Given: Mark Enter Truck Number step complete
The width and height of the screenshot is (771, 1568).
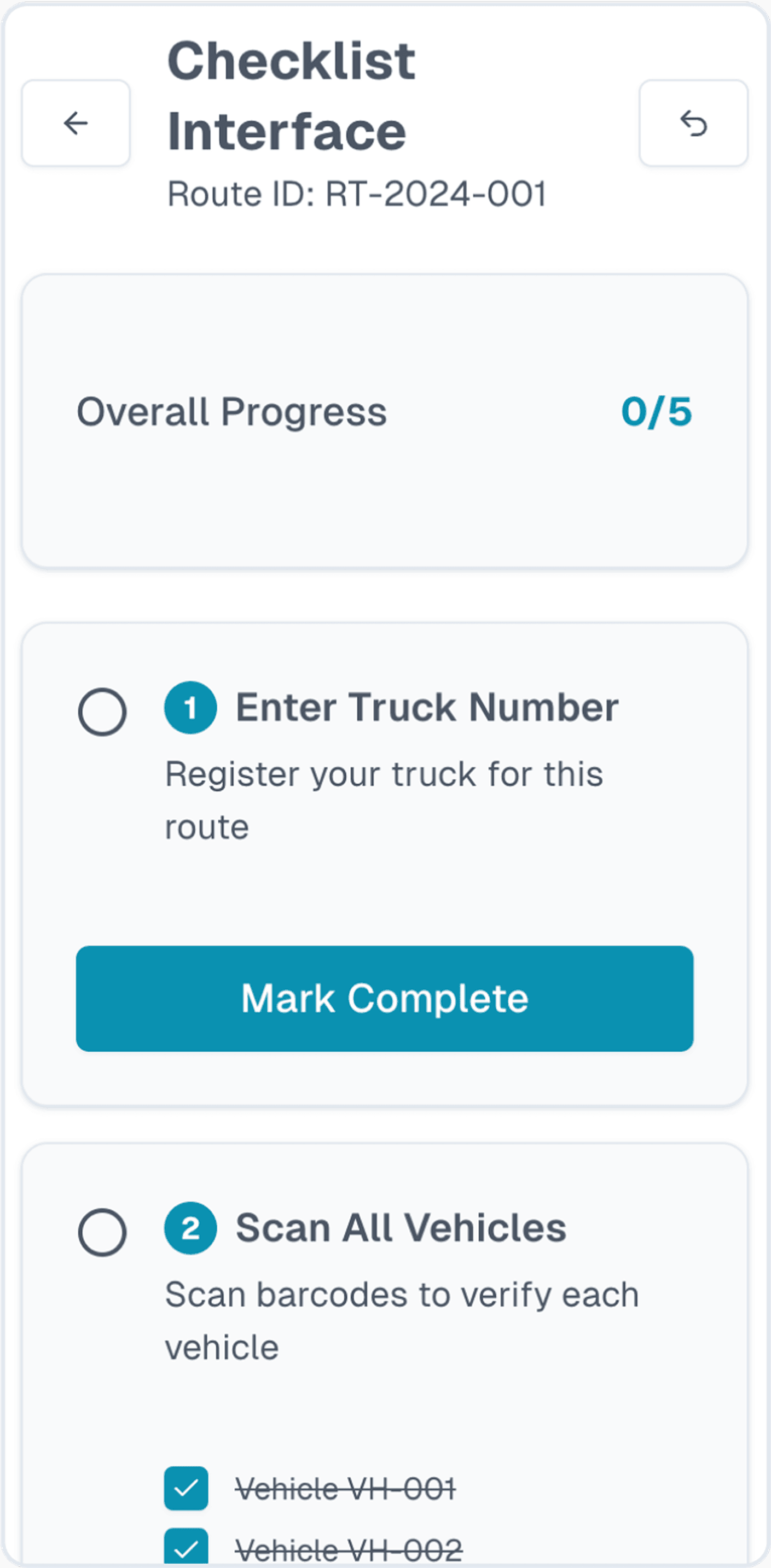Looking at the screenshot, I should tap(384, 998).
